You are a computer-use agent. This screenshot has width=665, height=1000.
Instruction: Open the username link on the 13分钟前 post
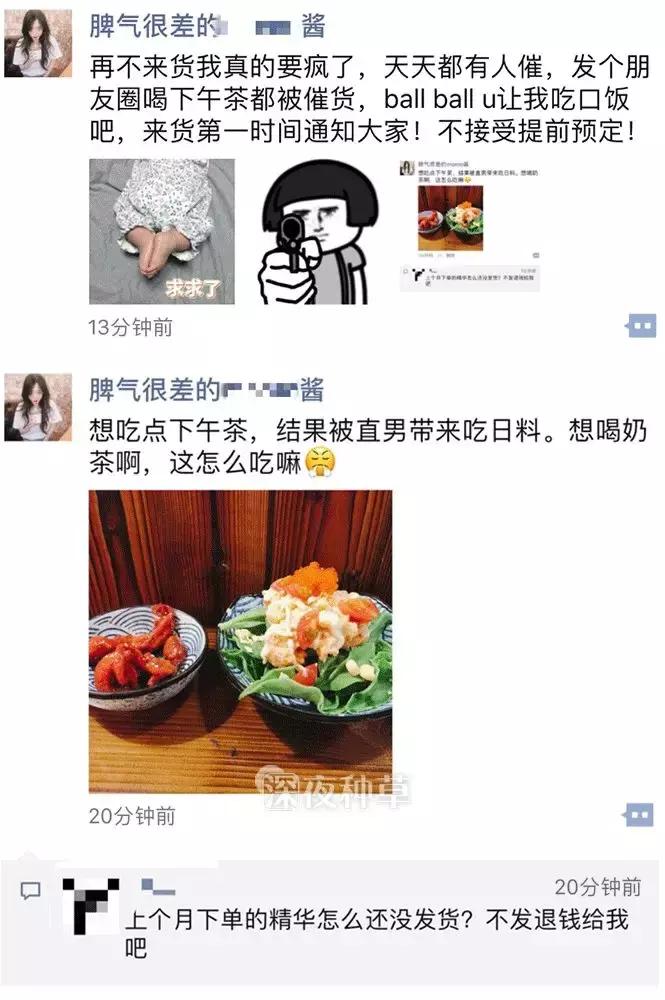point(207,26)
